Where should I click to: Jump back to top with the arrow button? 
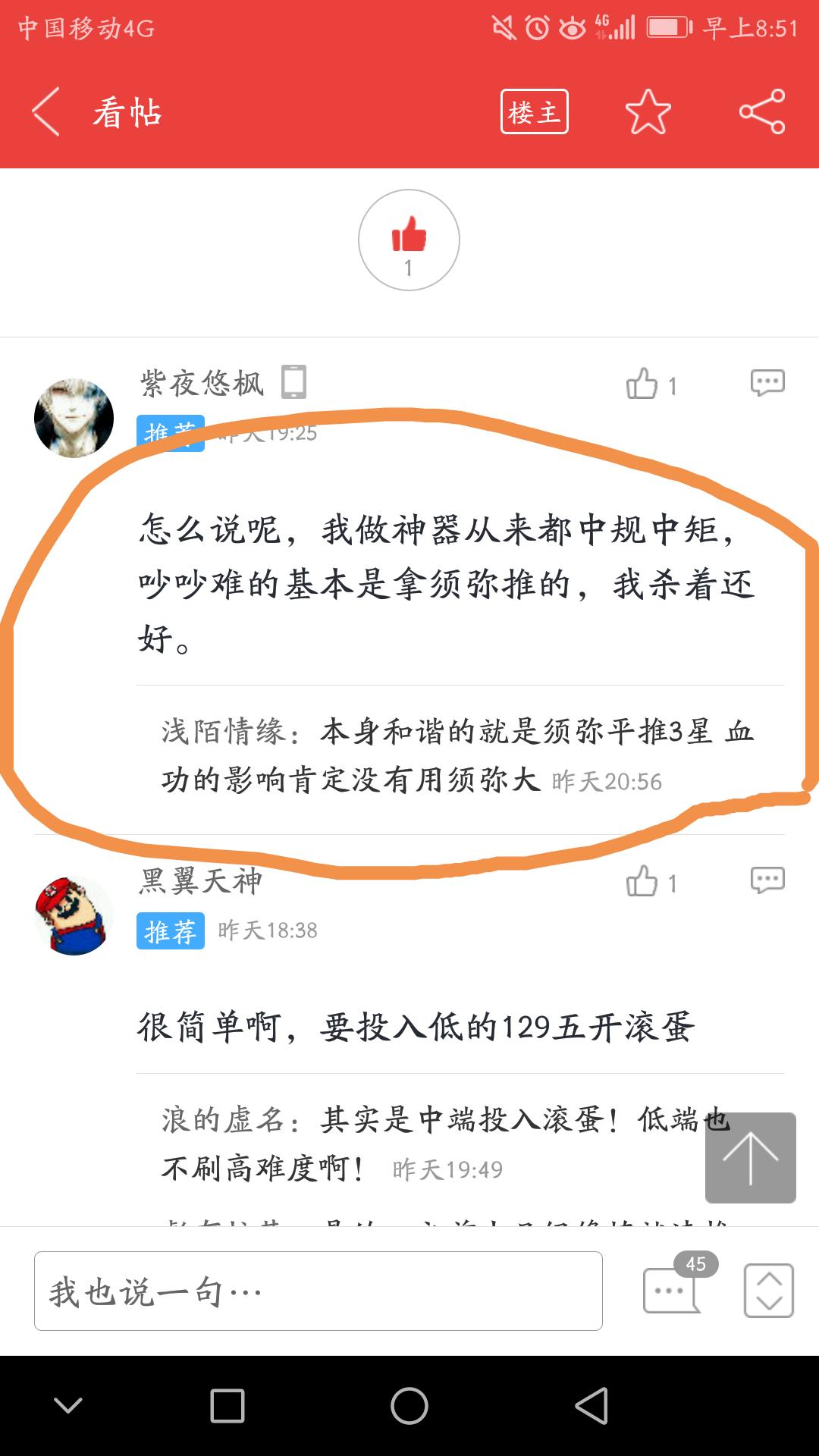(750, 1157)
